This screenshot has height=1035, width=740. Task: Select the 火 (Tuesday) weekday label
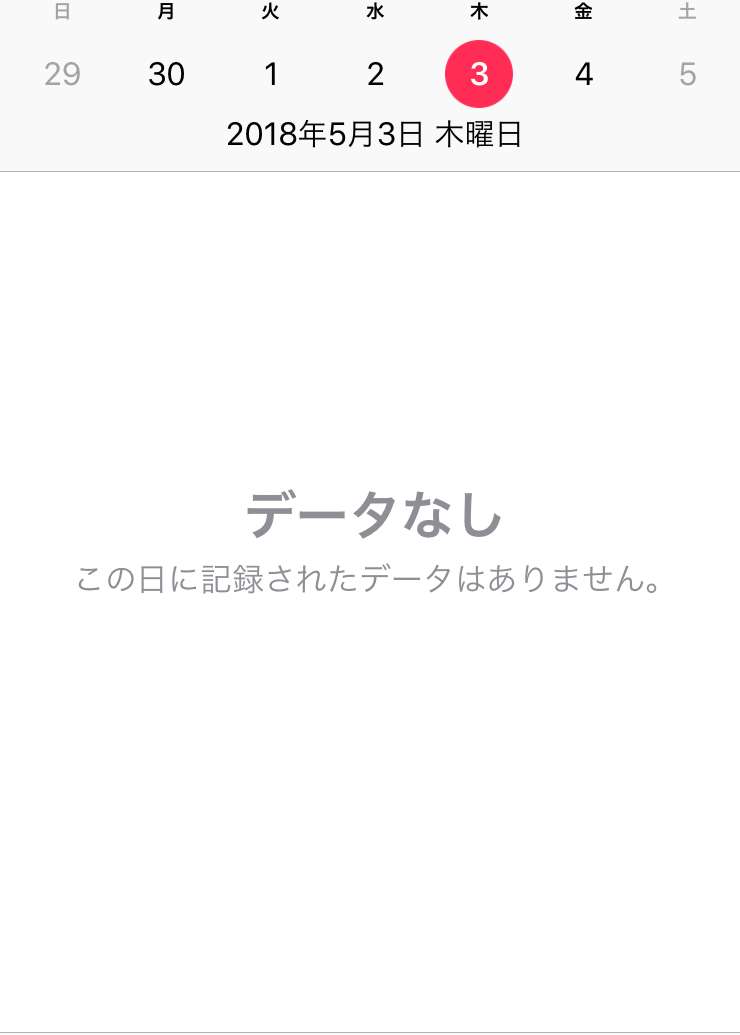(271, 11)
